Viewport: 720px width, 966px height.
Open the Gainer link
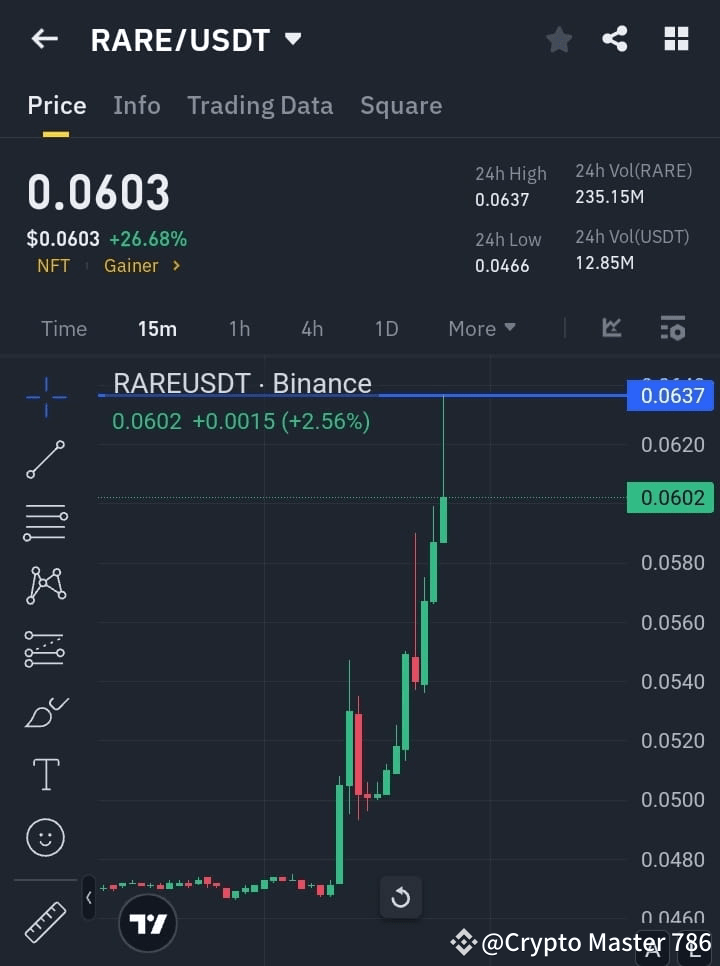click(133, 265)
